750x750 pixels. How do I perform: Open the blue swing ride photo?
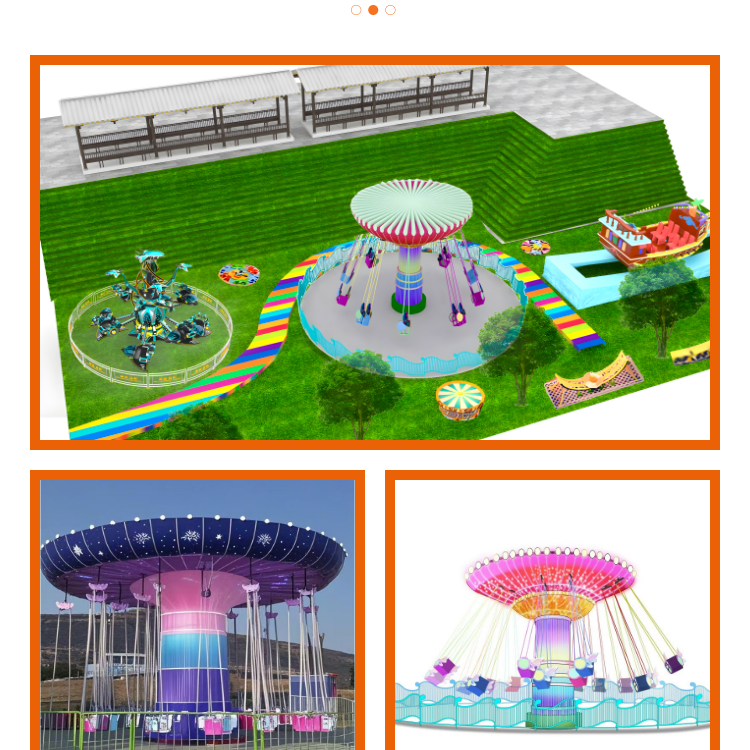[x=197, y=612]
